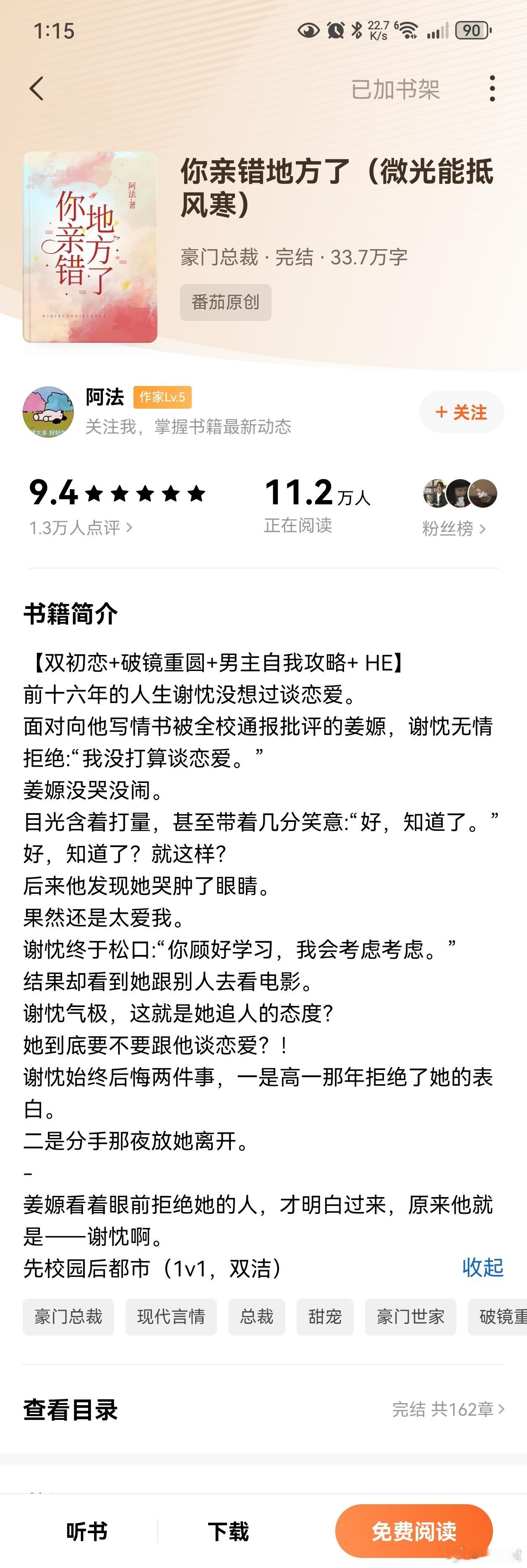The width and height of the screenshot is (527, 1568).
Task: Follow the author with 关注 button
Action: tap(461, 412)
